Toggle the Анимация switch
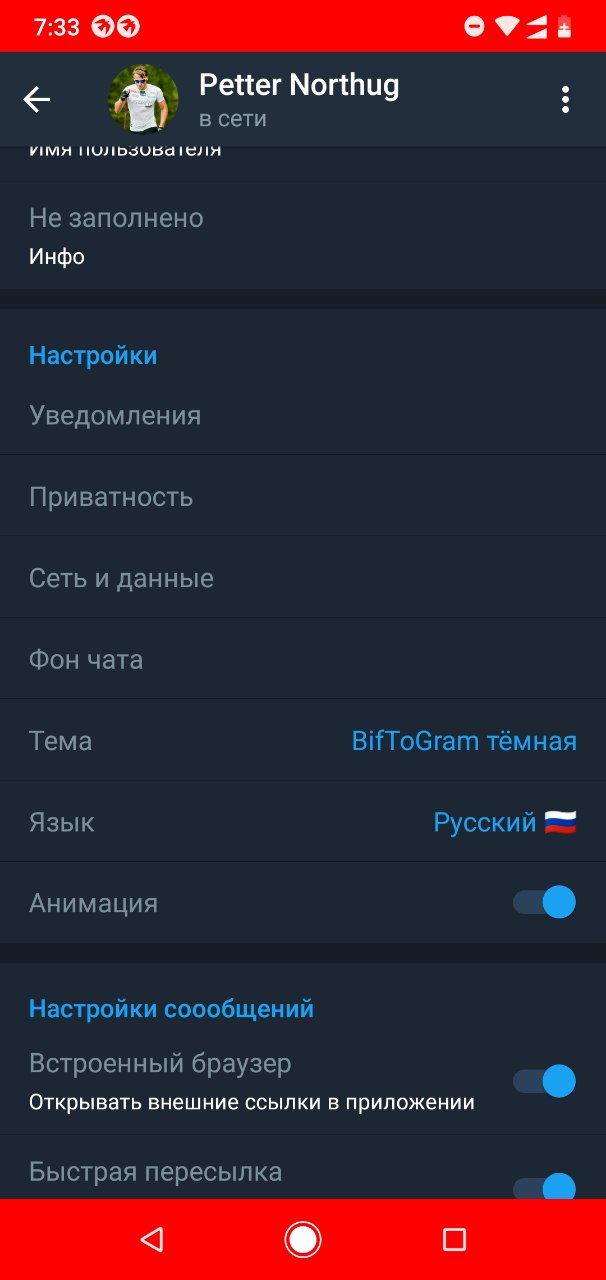606x1280 pixels. [x=545, y=903]
